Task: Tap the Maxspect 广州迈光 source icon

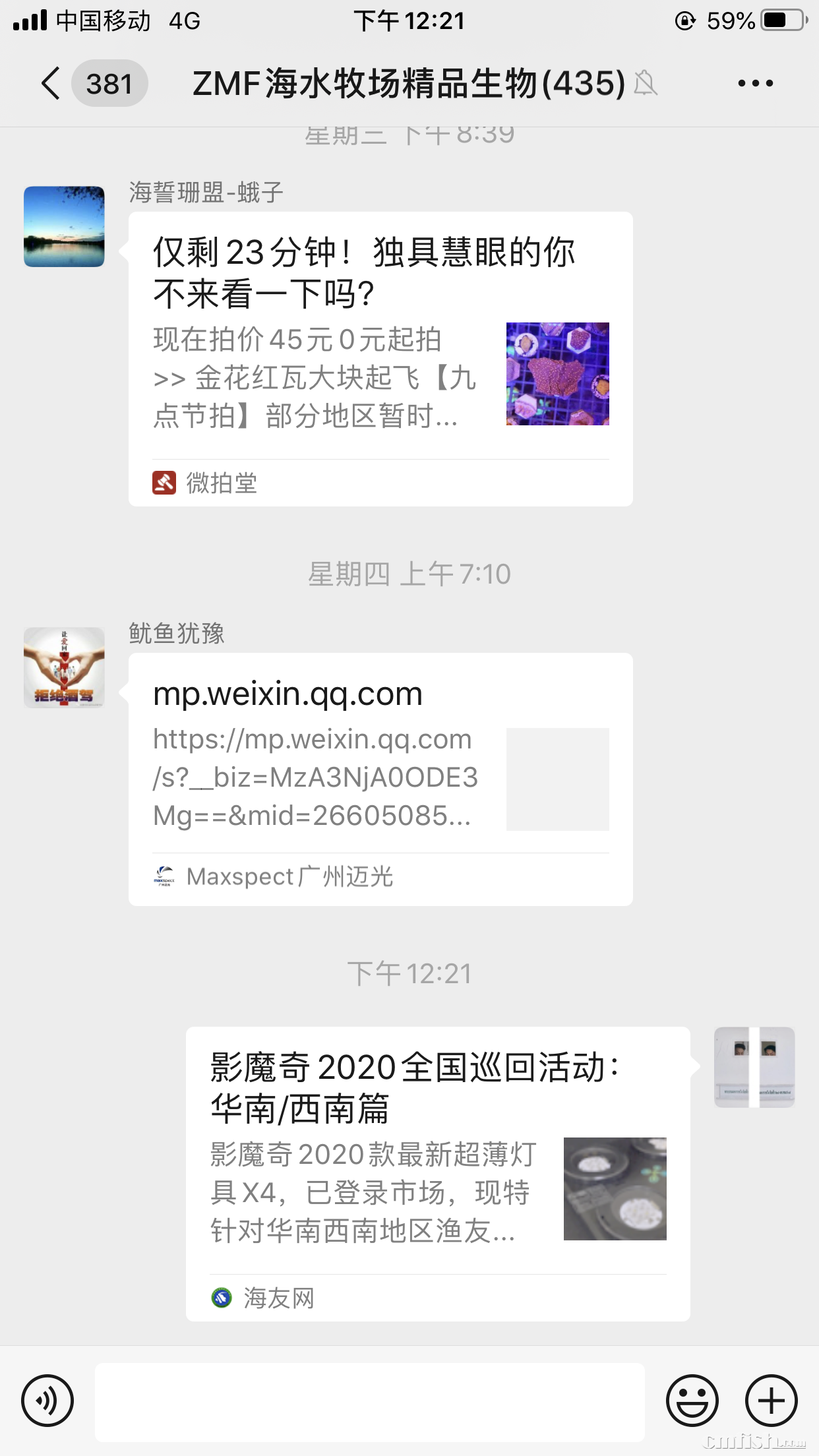Action: 164,876
